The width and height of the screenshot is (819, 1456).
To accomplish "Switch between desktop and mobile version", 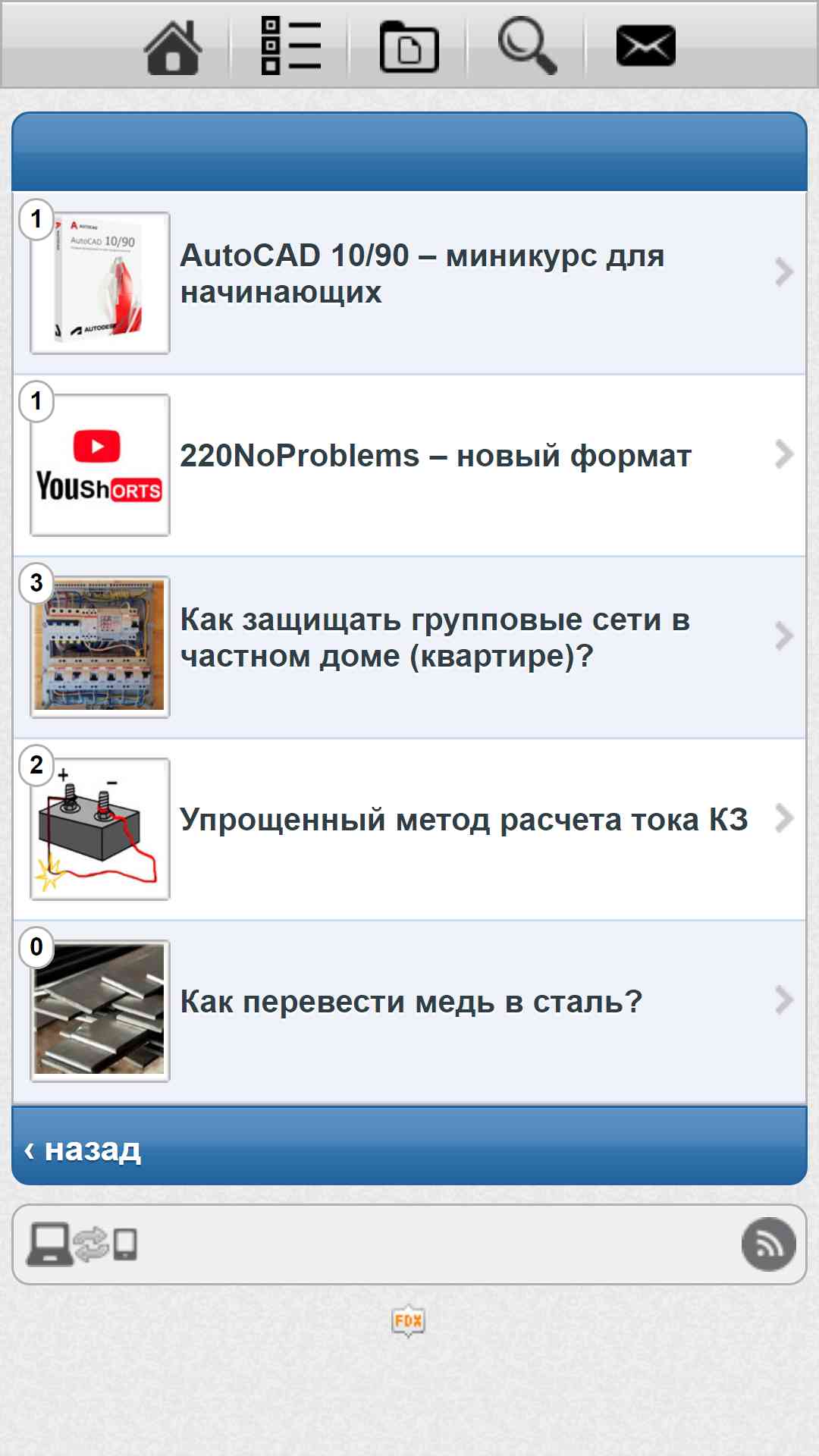I will tap(82, 1244).
